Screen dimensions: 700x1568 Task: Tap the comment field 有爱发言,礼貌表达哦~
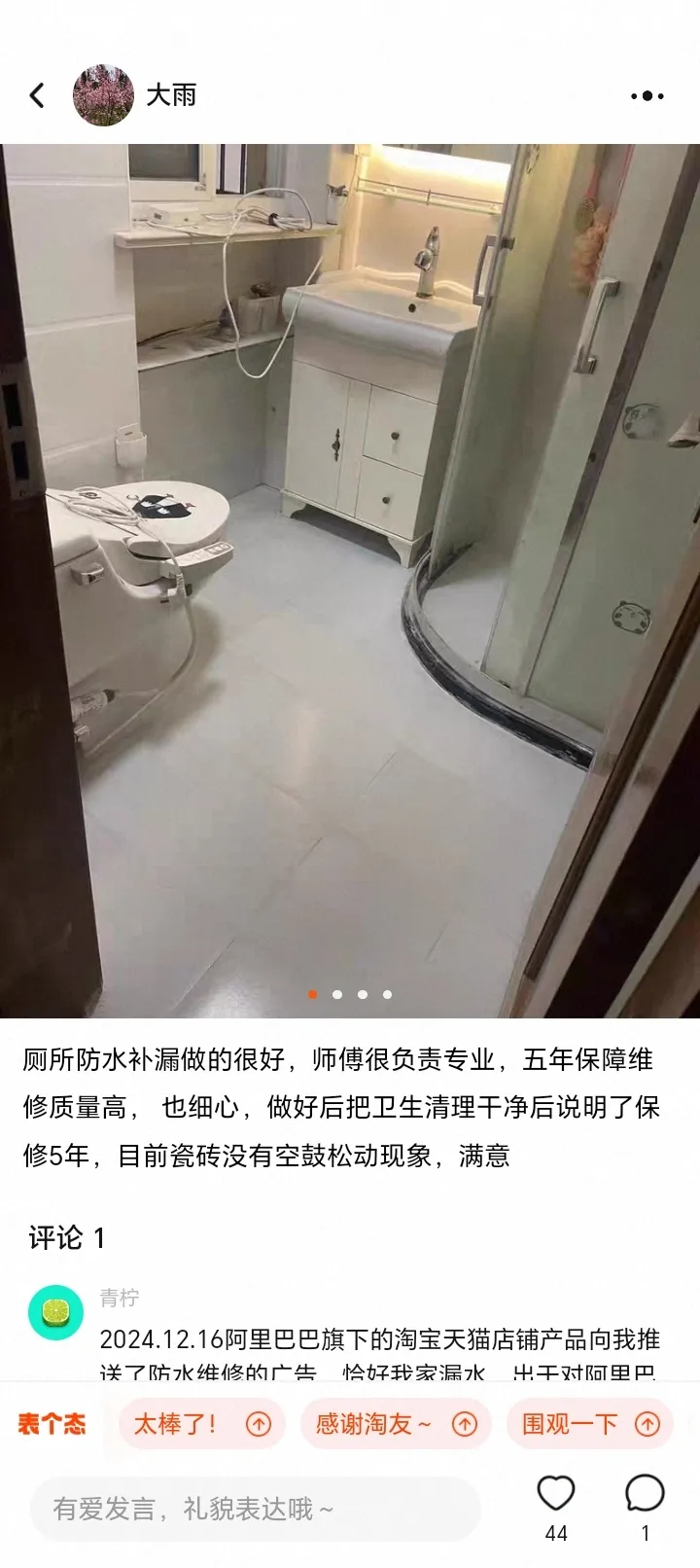[x=256, y=1509]
